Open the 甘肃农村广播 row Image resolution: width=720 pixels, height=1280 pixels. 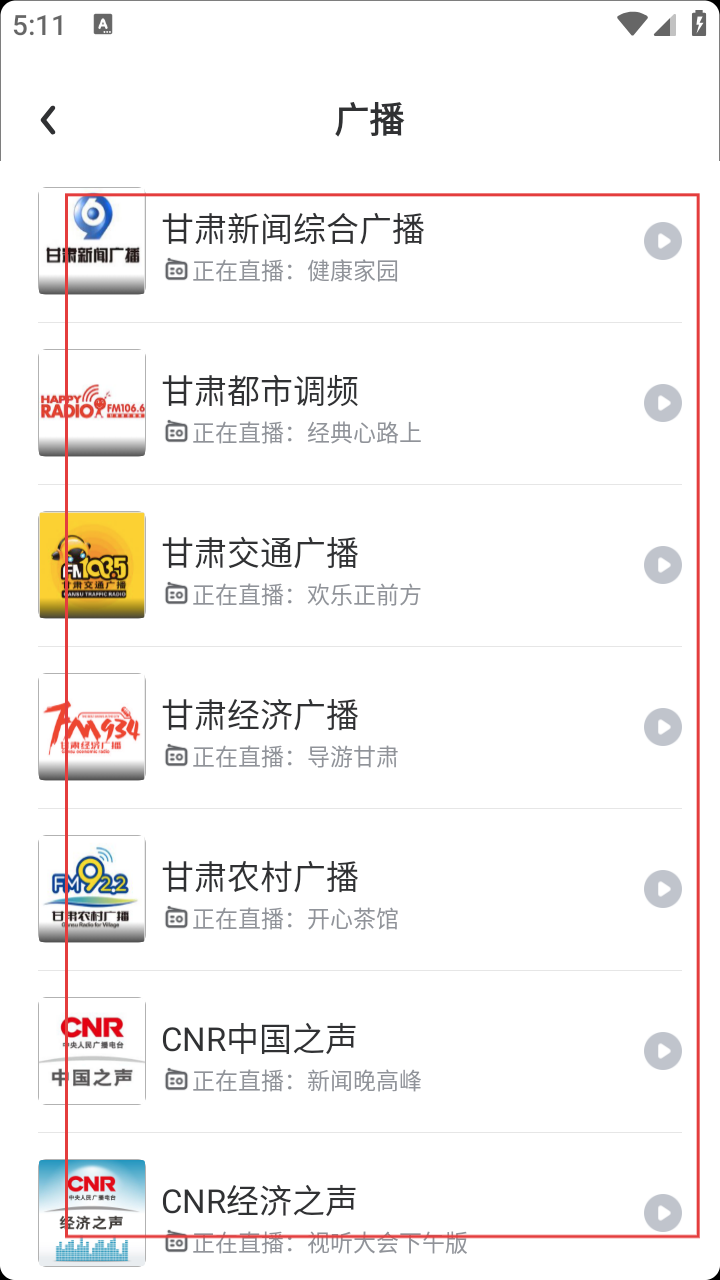click(360, 889)
